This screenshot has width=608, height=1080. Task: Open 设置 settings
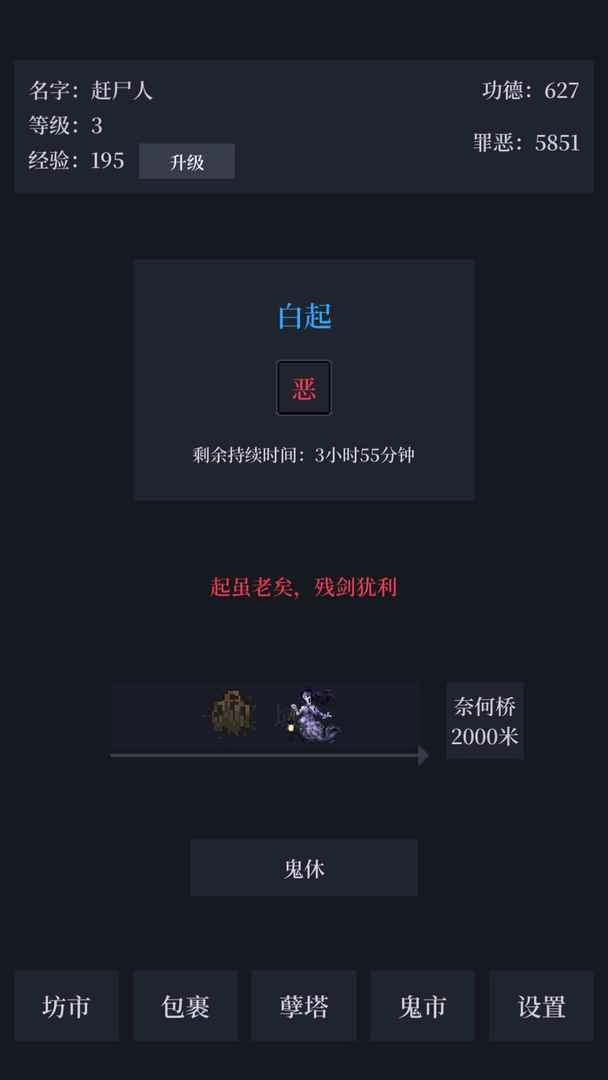click(541, 1006)
